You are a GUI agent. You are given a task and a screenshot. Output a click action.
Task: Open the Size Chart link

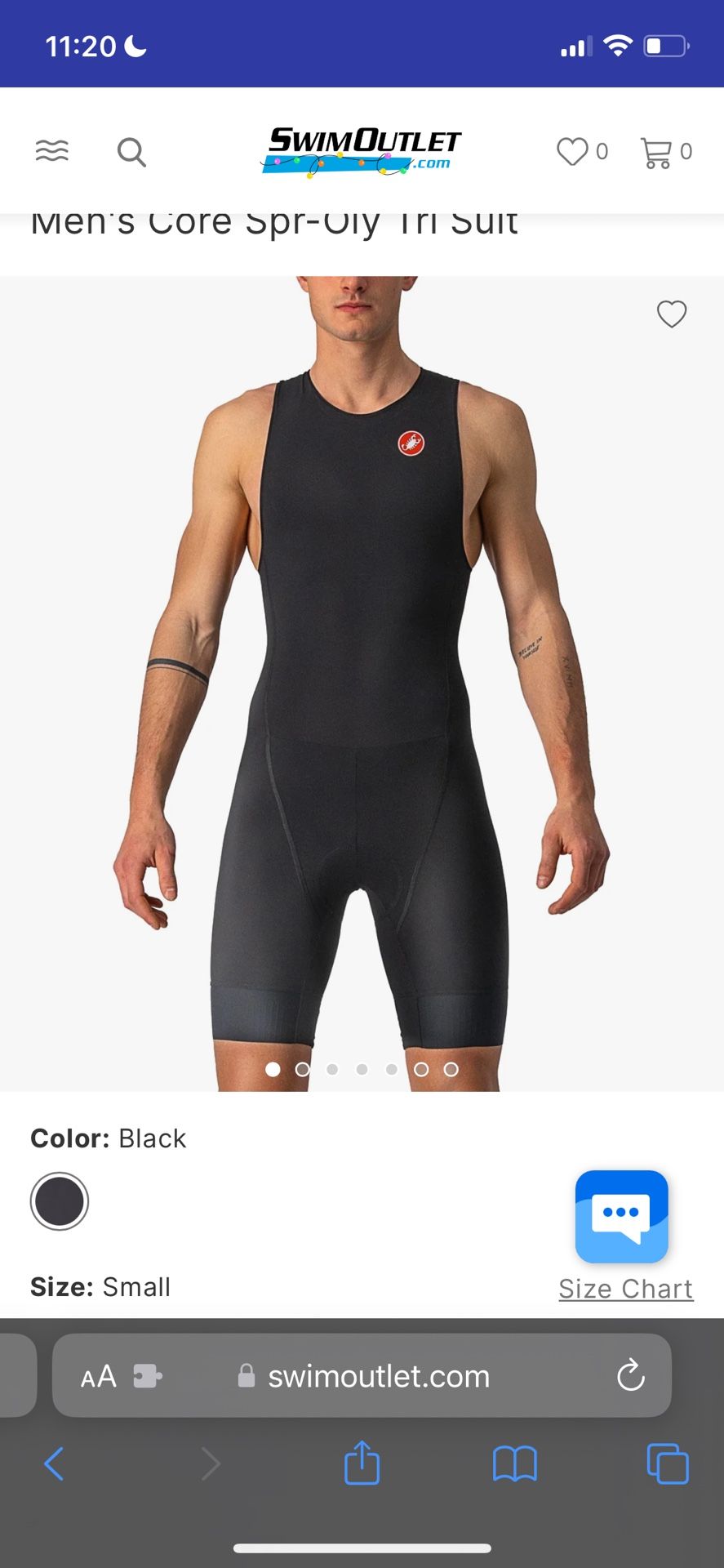[625, 1288]
